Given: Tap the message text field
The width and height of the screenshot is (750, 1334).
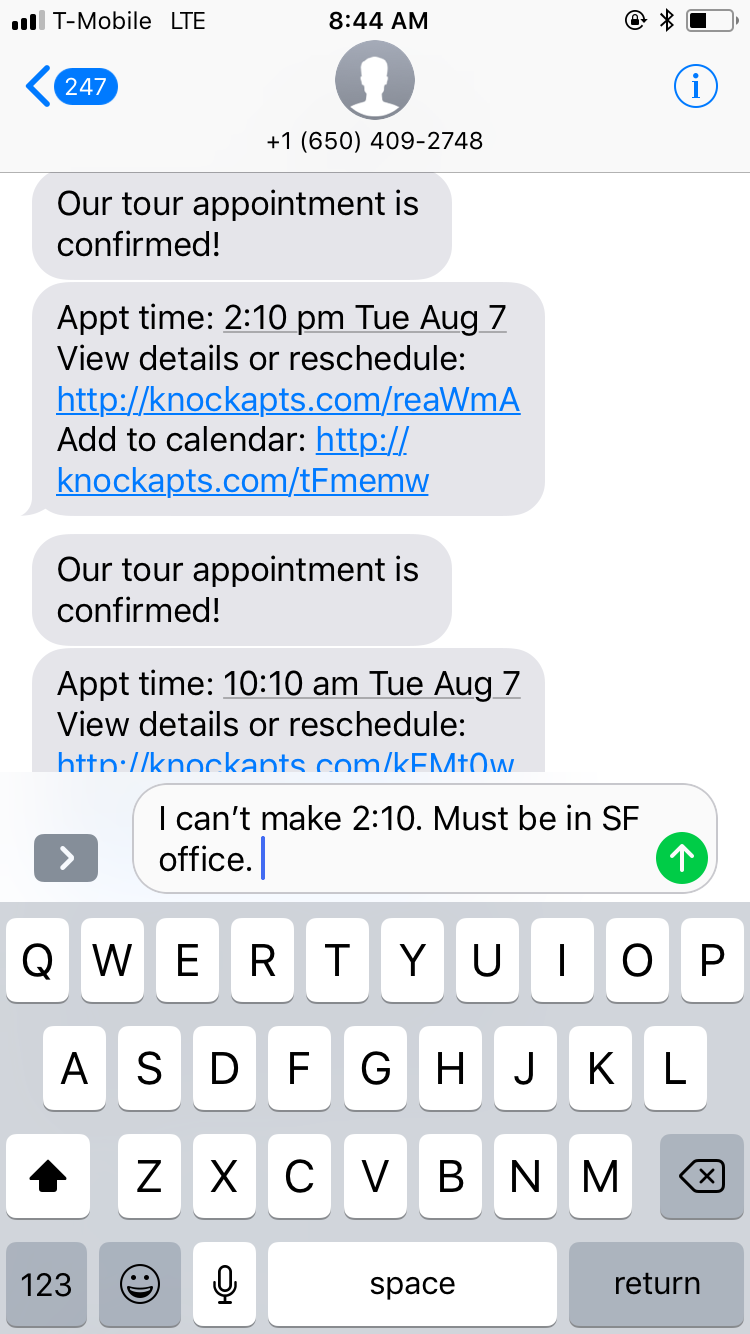Looking at the screenshot, I should click(400, 838).
